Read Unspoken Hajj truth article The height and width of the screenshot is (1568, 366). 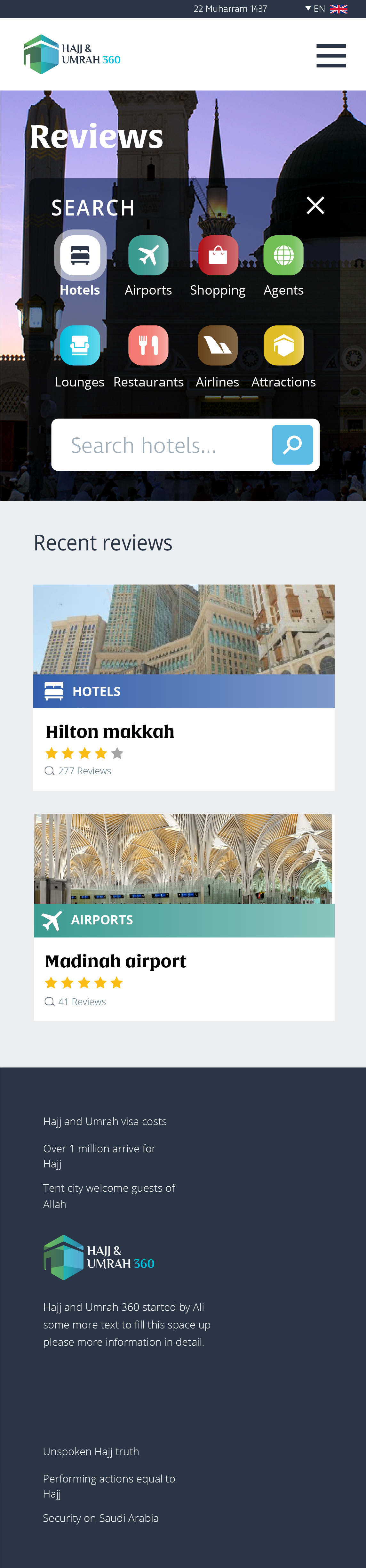(x=91, y=1451)
